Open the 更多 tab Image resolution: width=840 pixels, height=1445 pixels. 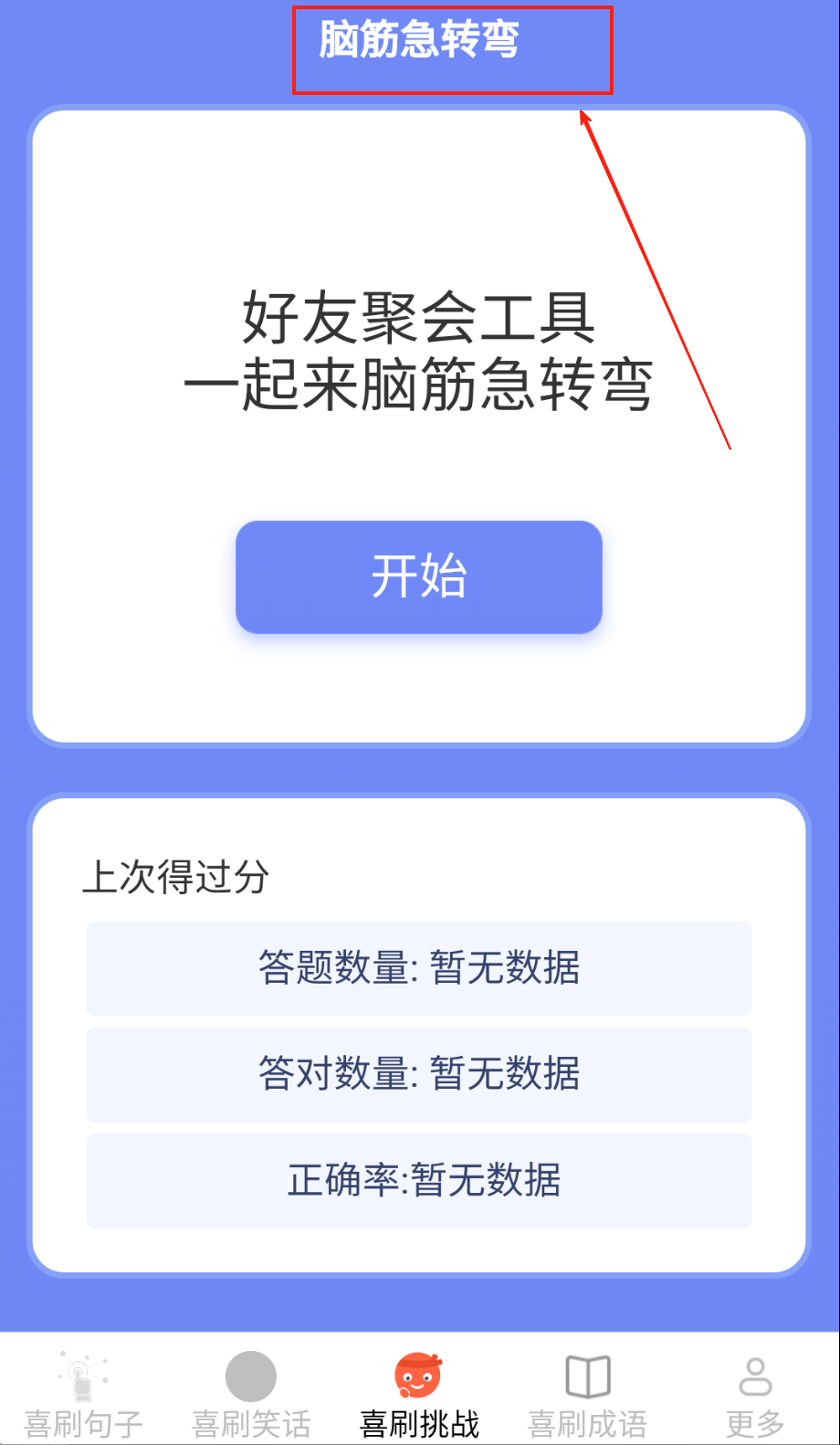pos(755,1393)
